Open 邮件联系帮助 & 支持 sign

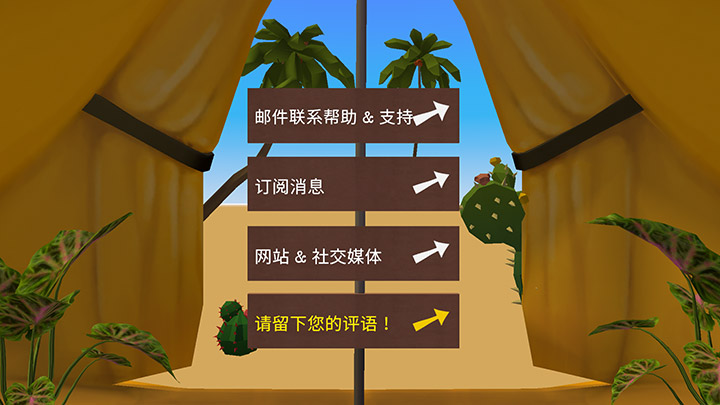(x=352, y=116)
